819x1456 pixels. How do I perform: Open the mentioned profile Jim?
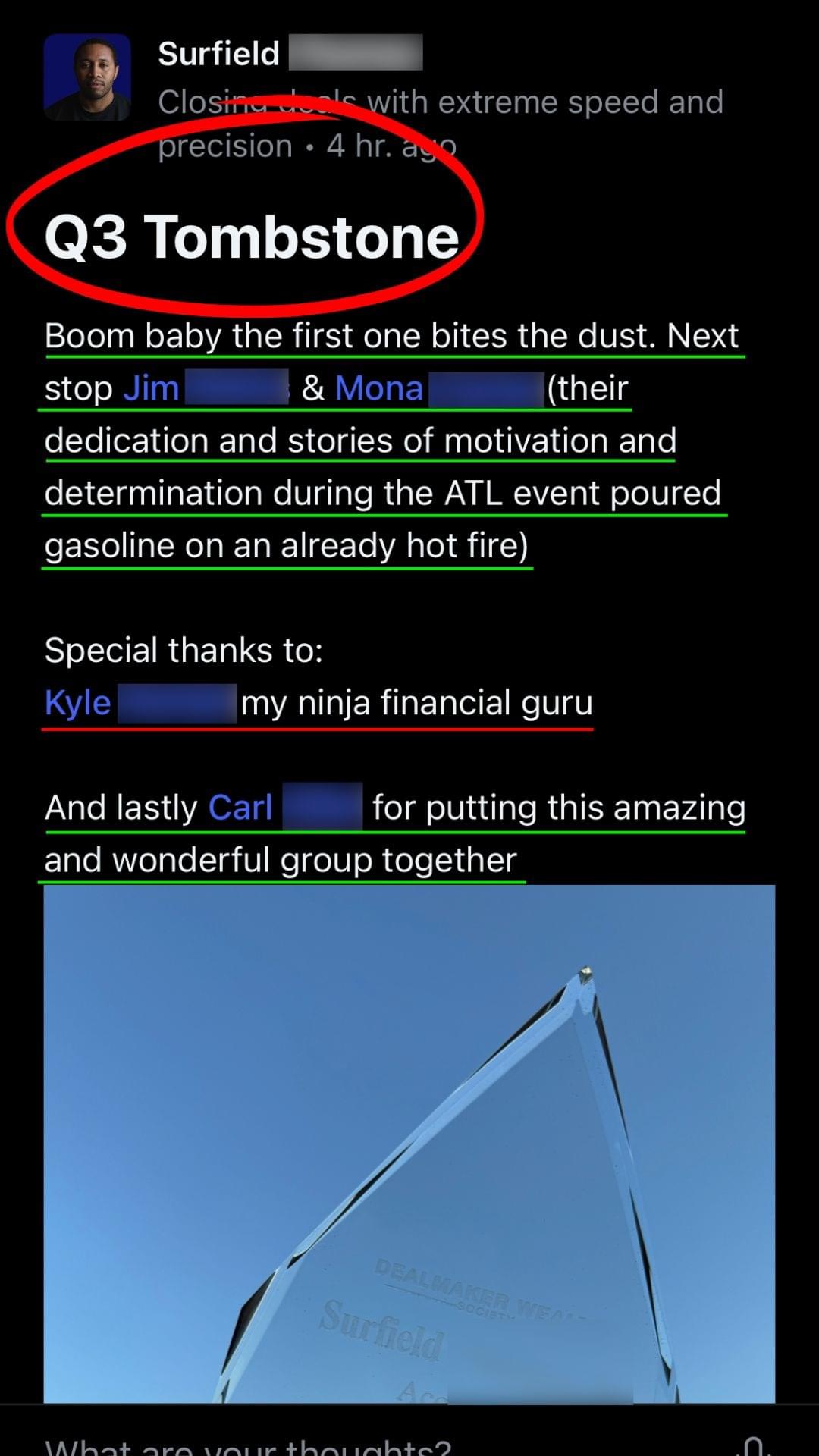click(152, 388)
